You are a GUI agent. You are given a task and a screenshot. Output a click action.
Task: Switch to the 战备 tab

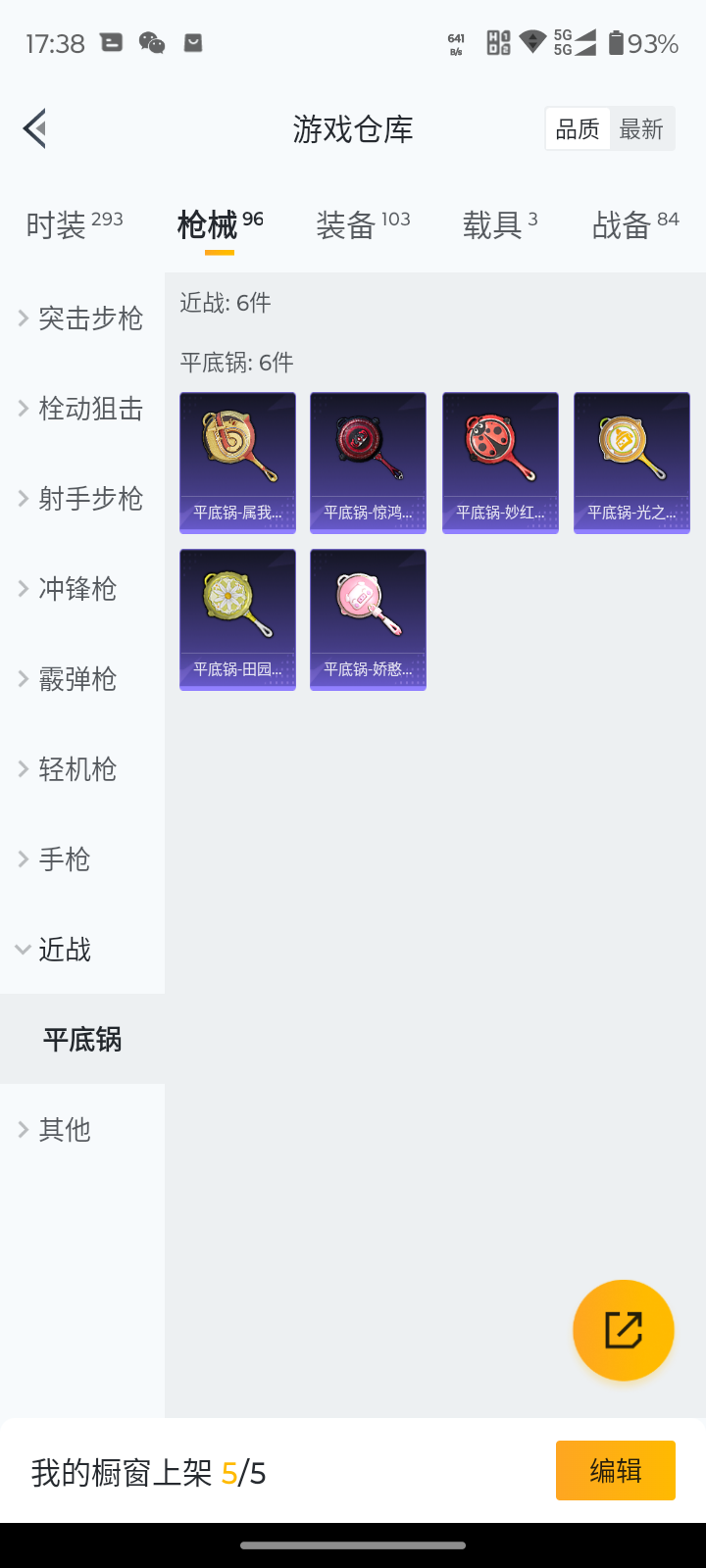point(635,224)
